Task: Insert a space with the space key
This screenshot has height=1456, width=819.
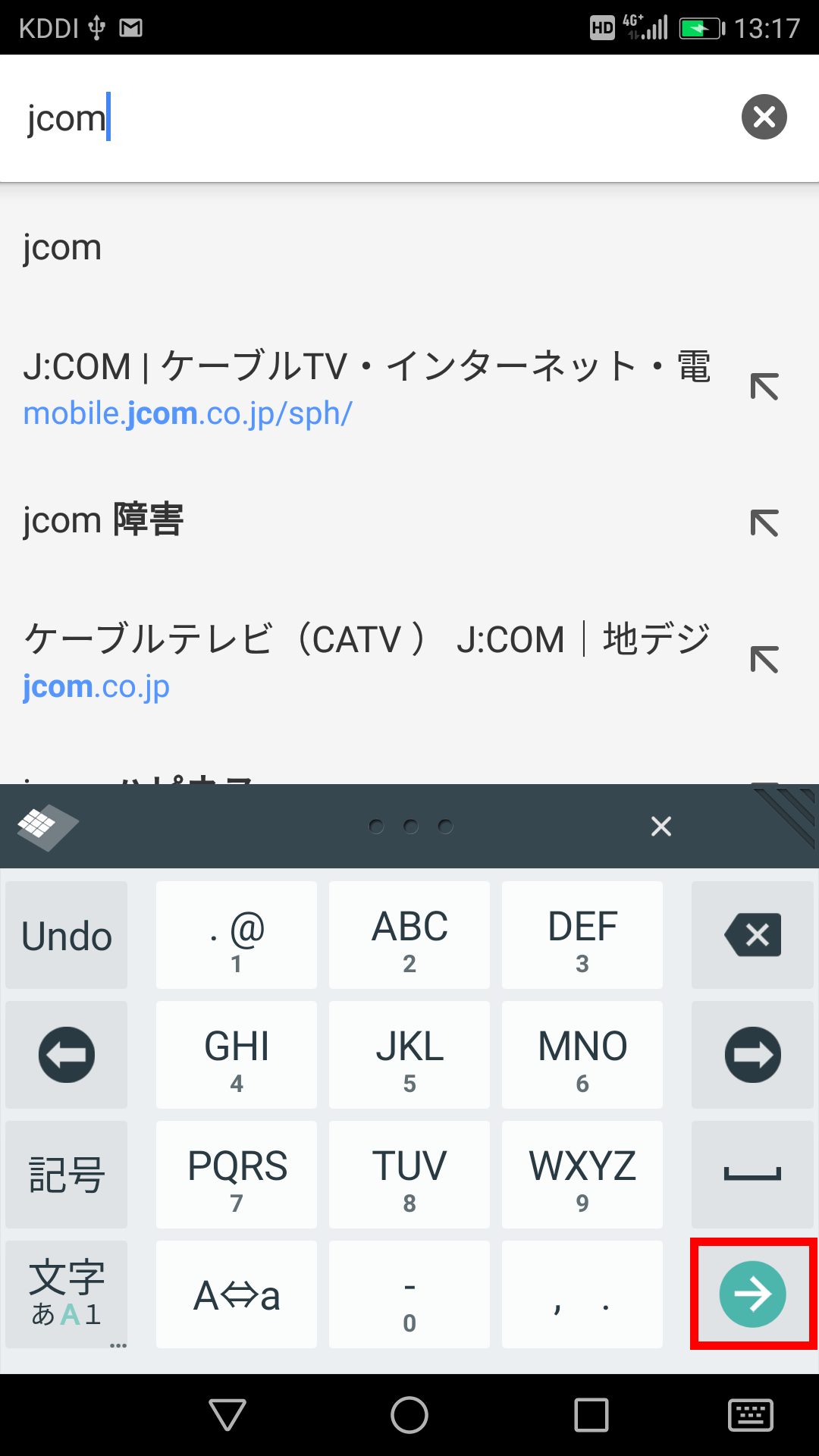Action: coord(752,1175)
